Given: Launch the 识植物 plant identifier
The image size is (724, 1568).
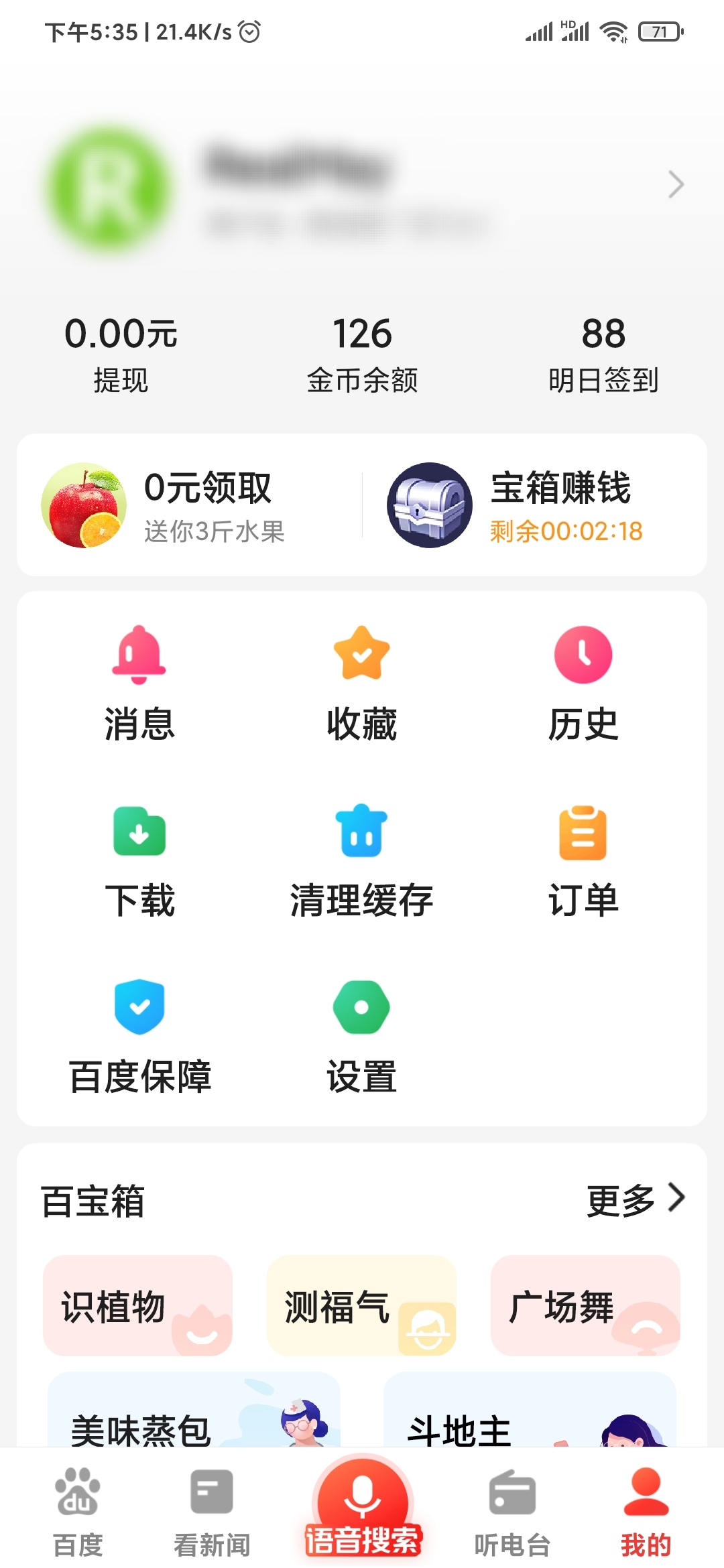Looking at the screenshot, I should coord(137,1305).
